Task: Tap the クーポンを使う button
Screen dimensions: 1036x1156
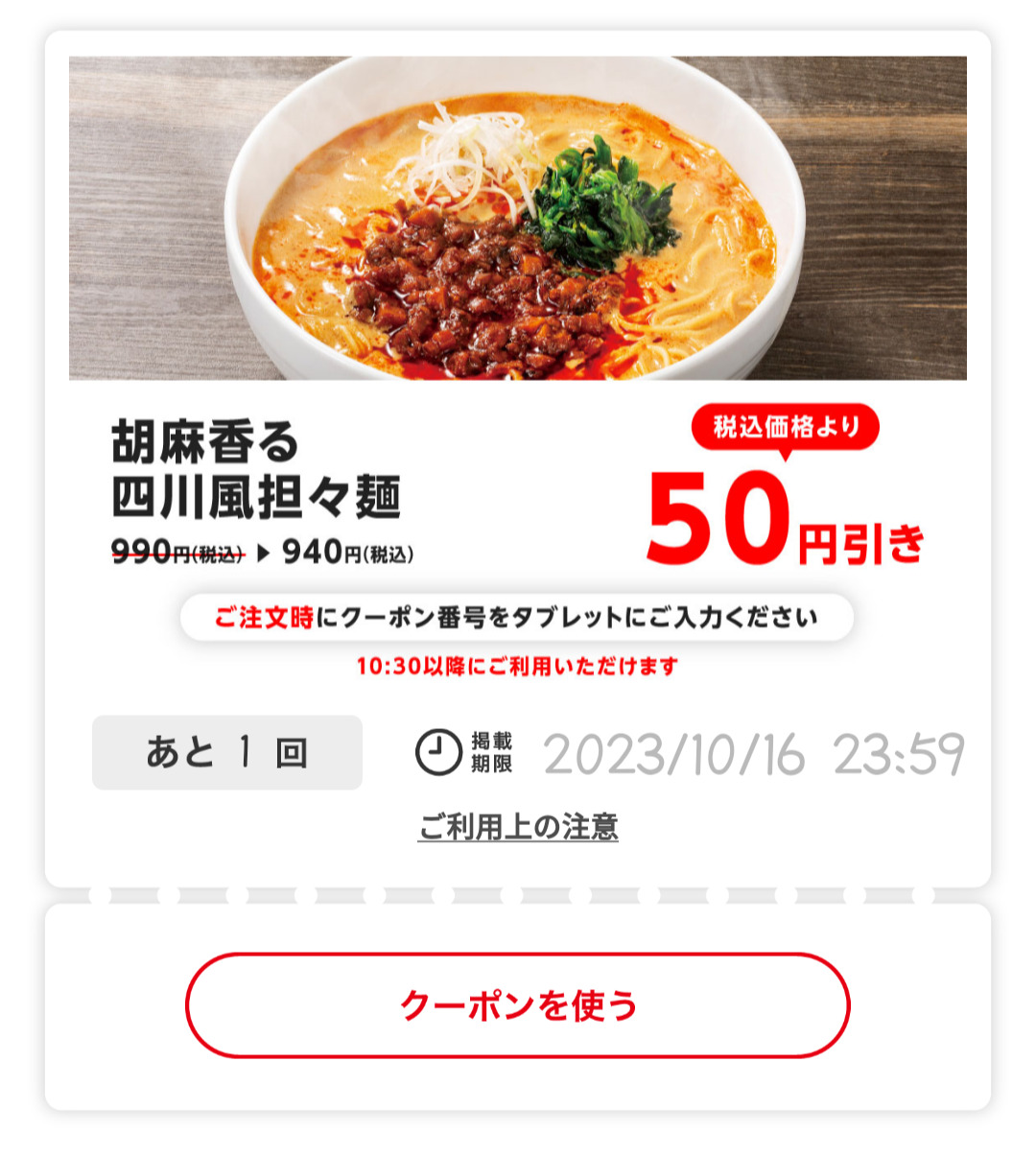Action: click(x=518, y=1005)
